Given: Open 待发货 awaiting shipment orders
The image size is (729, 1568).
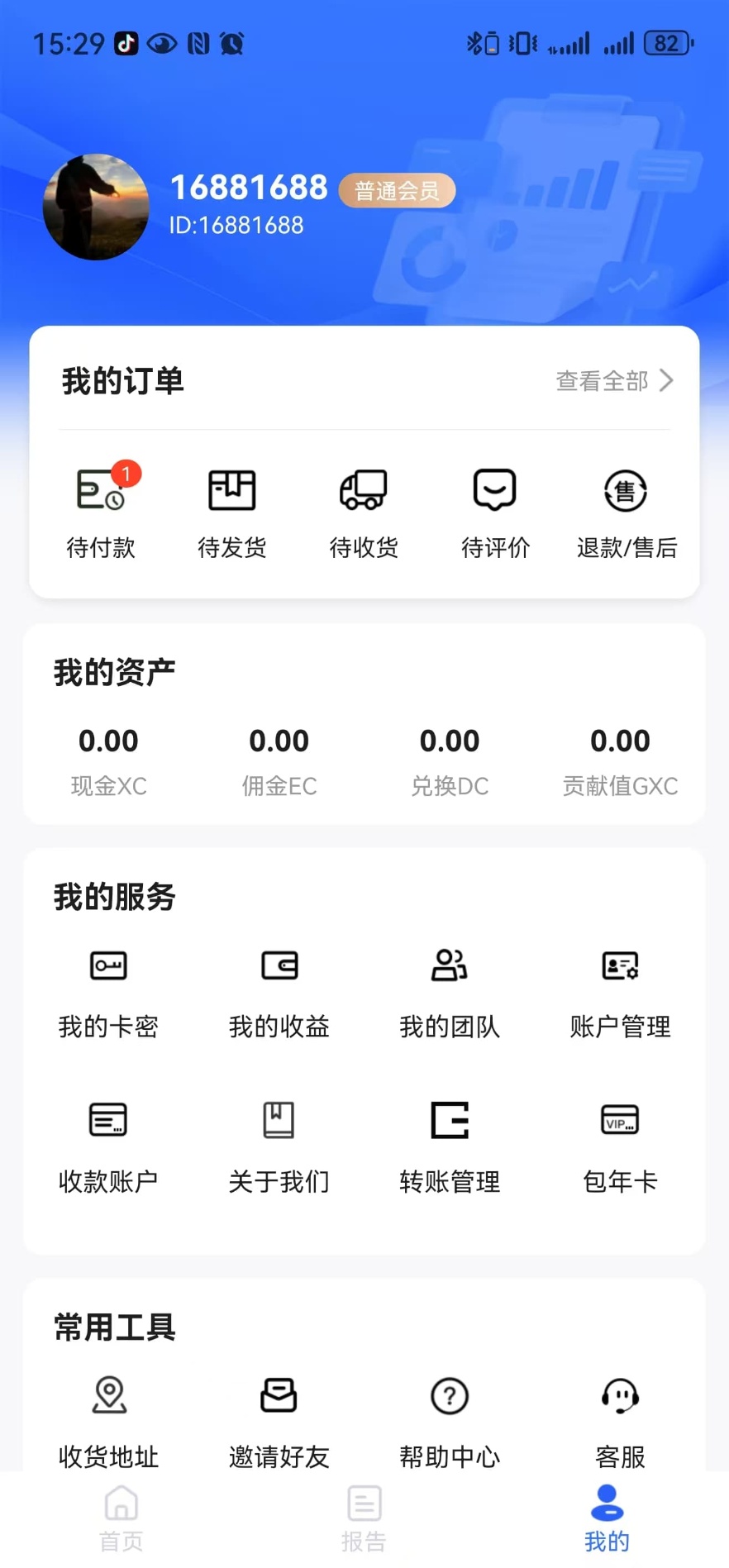Looking at the screenshot, I should (x=231, y=511).
